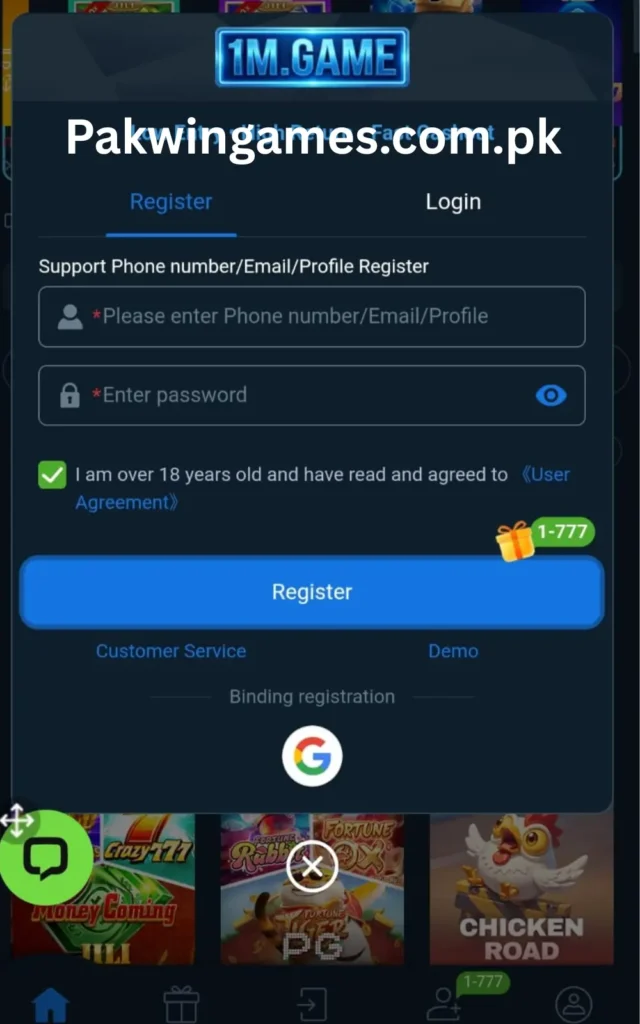Register with the Google icon
The width and height of the screenshot is (640, 1024).
(x=312, y=757)
